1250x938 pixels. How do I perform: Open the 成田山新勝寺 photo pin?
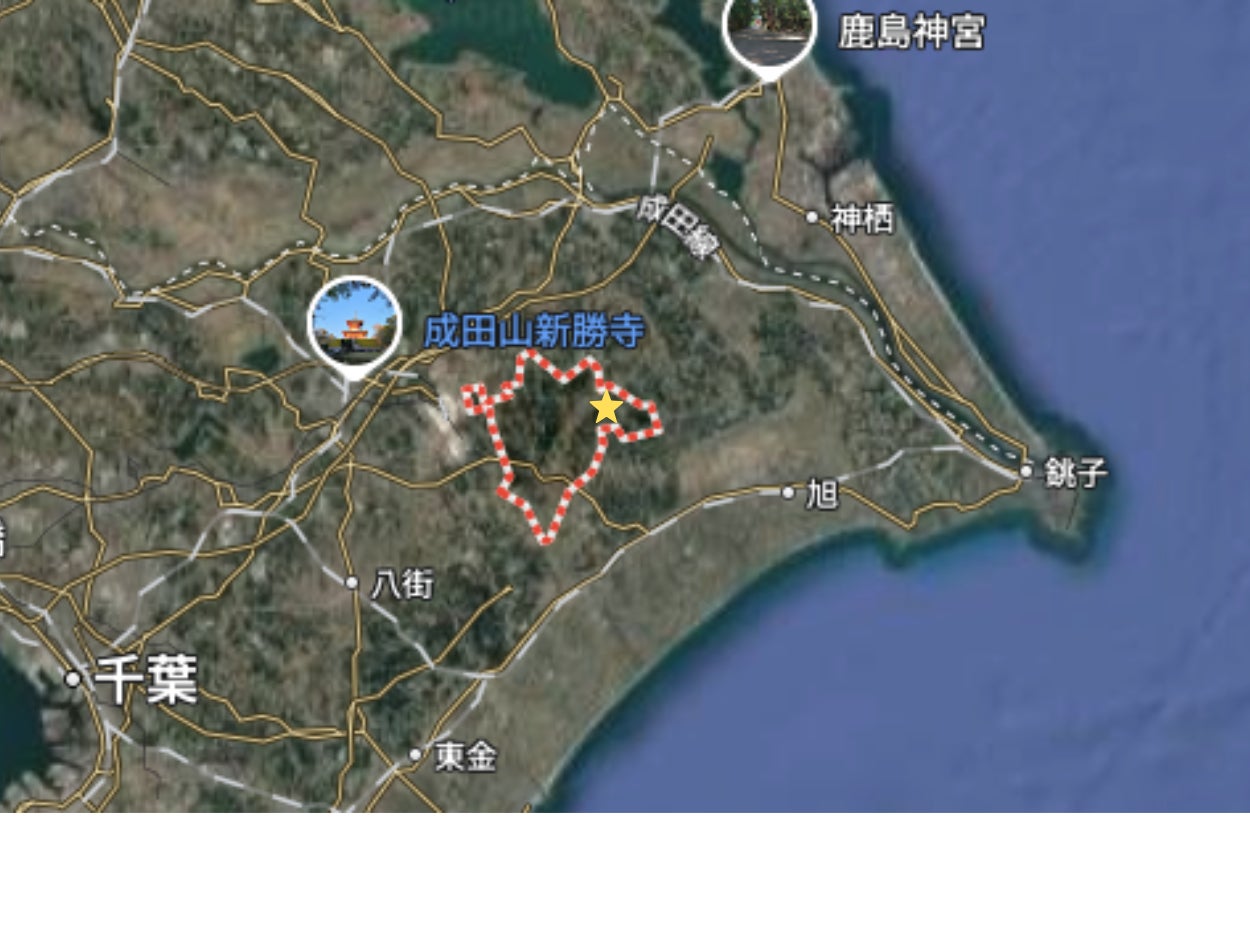pos(354,323)
